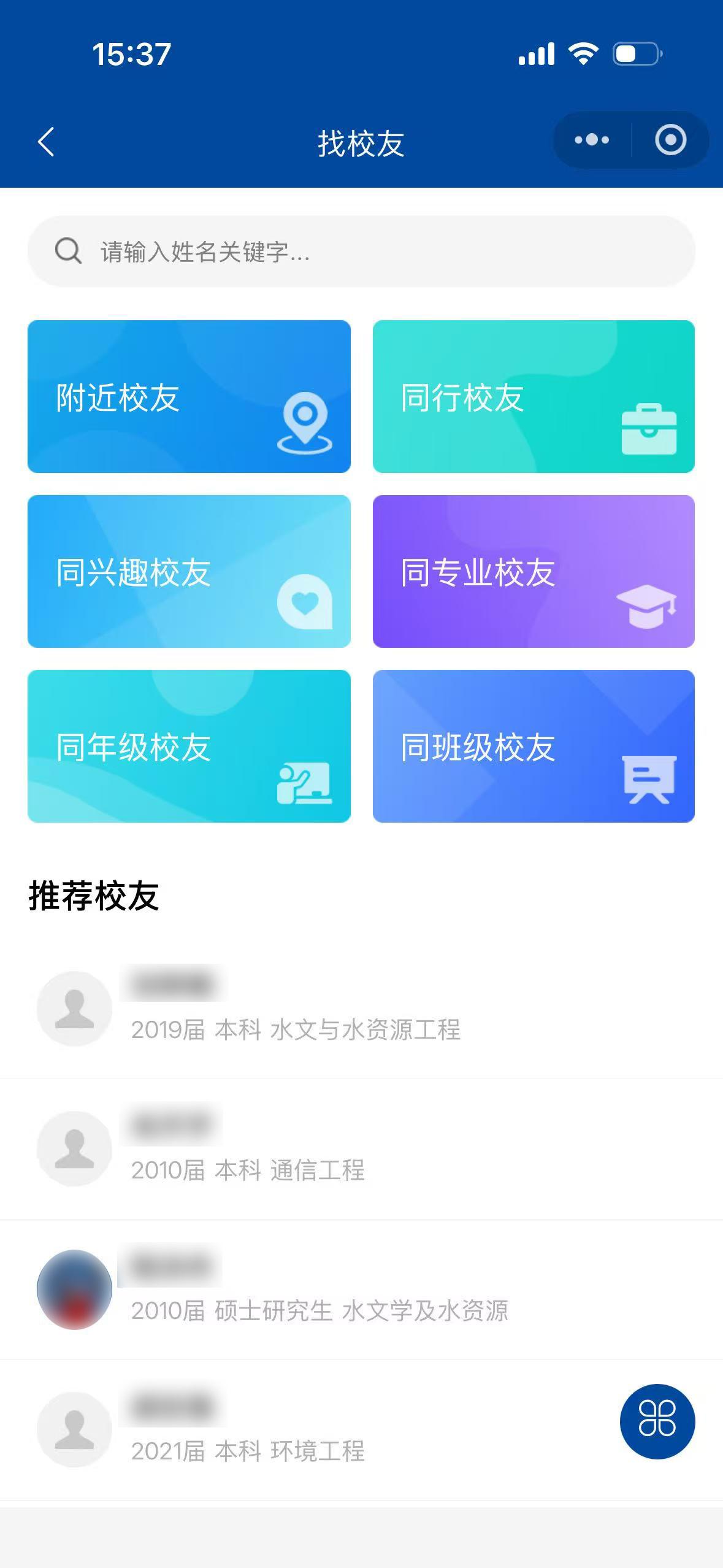View 同年级校友 card
The height and width of the screenshot is (1568, 723).
pyautogui.click(x=189, y=746)
